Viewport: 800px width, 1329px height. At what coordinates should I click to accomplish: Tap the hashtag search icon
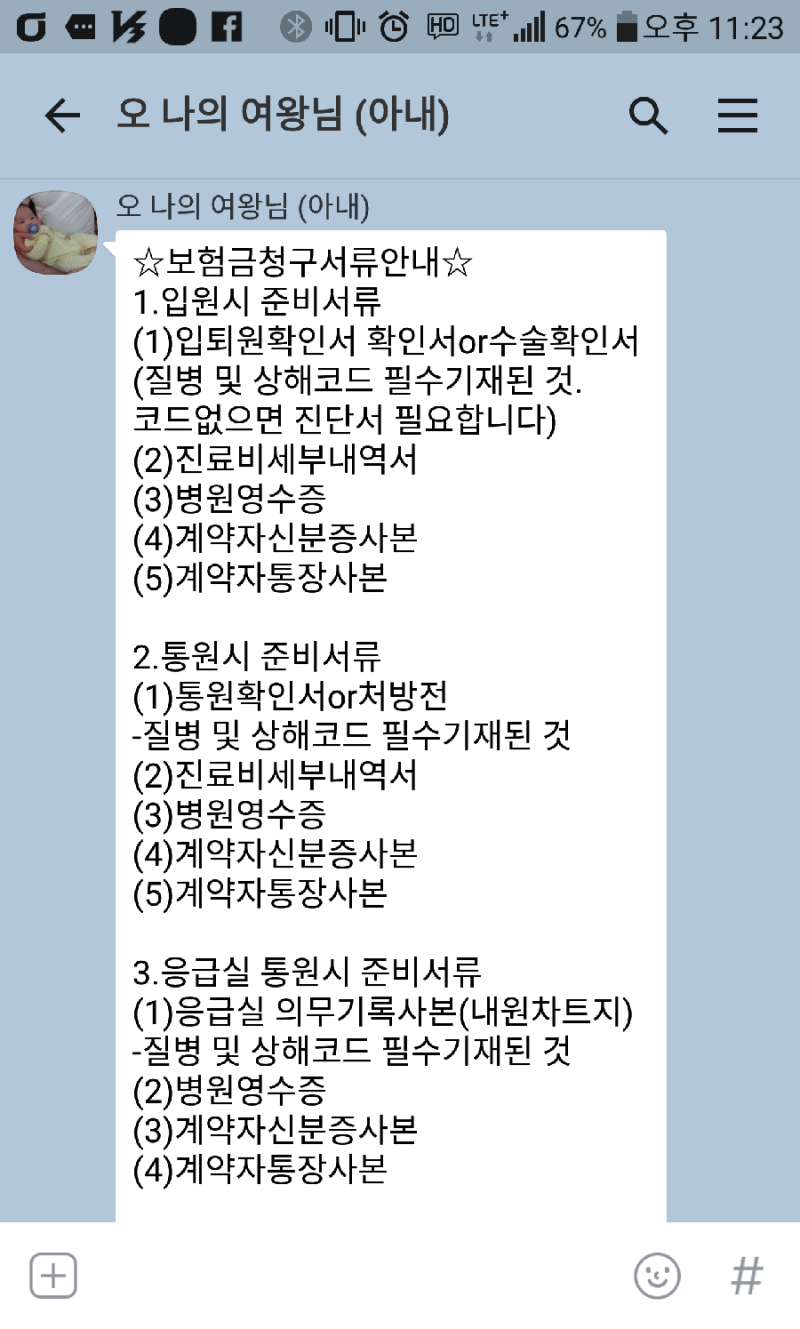point(747,1276)
